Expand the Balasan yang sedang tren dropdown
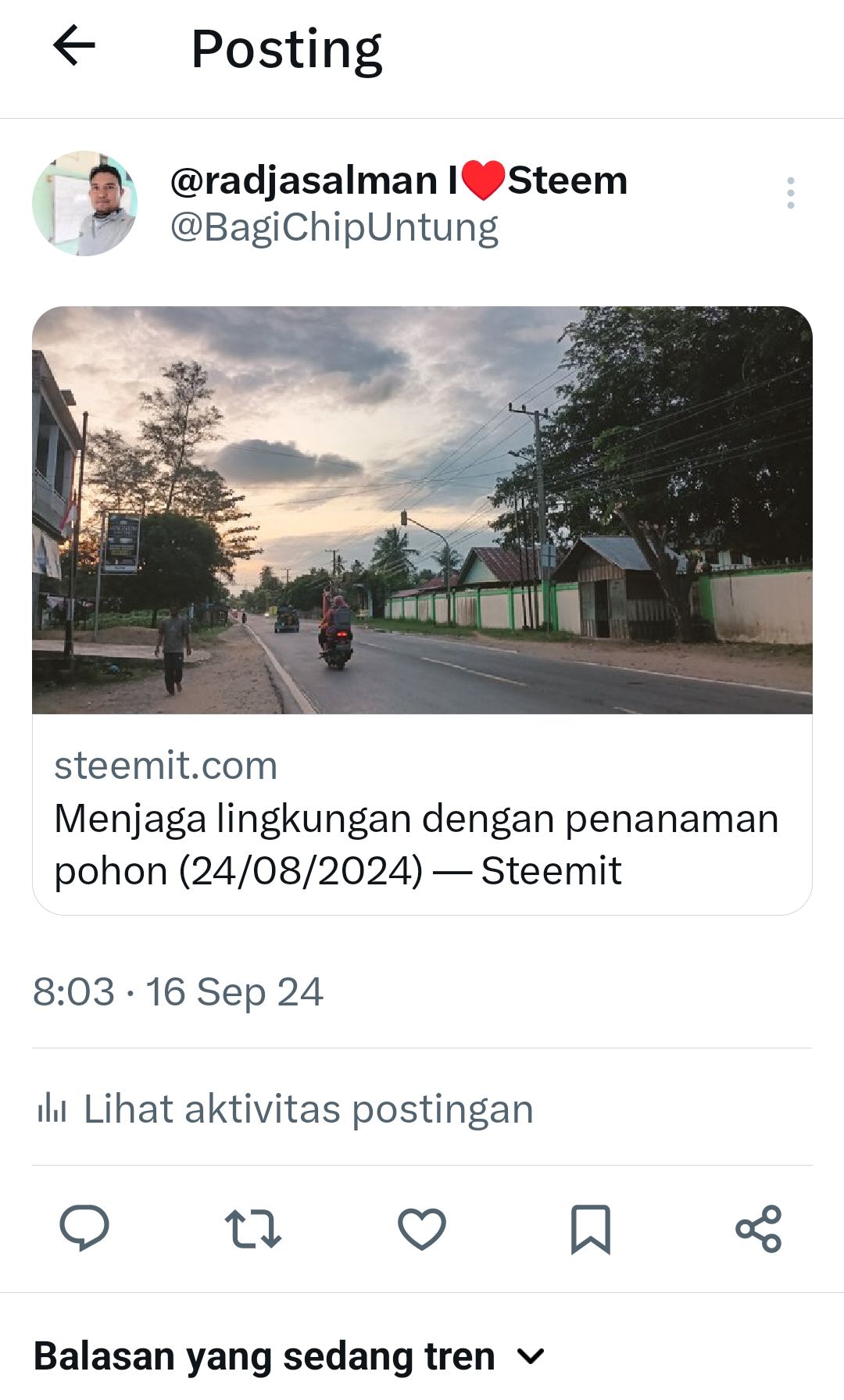Image resolution: width=844 pixels, height=1400 pixels. [x=289, y=1356]
